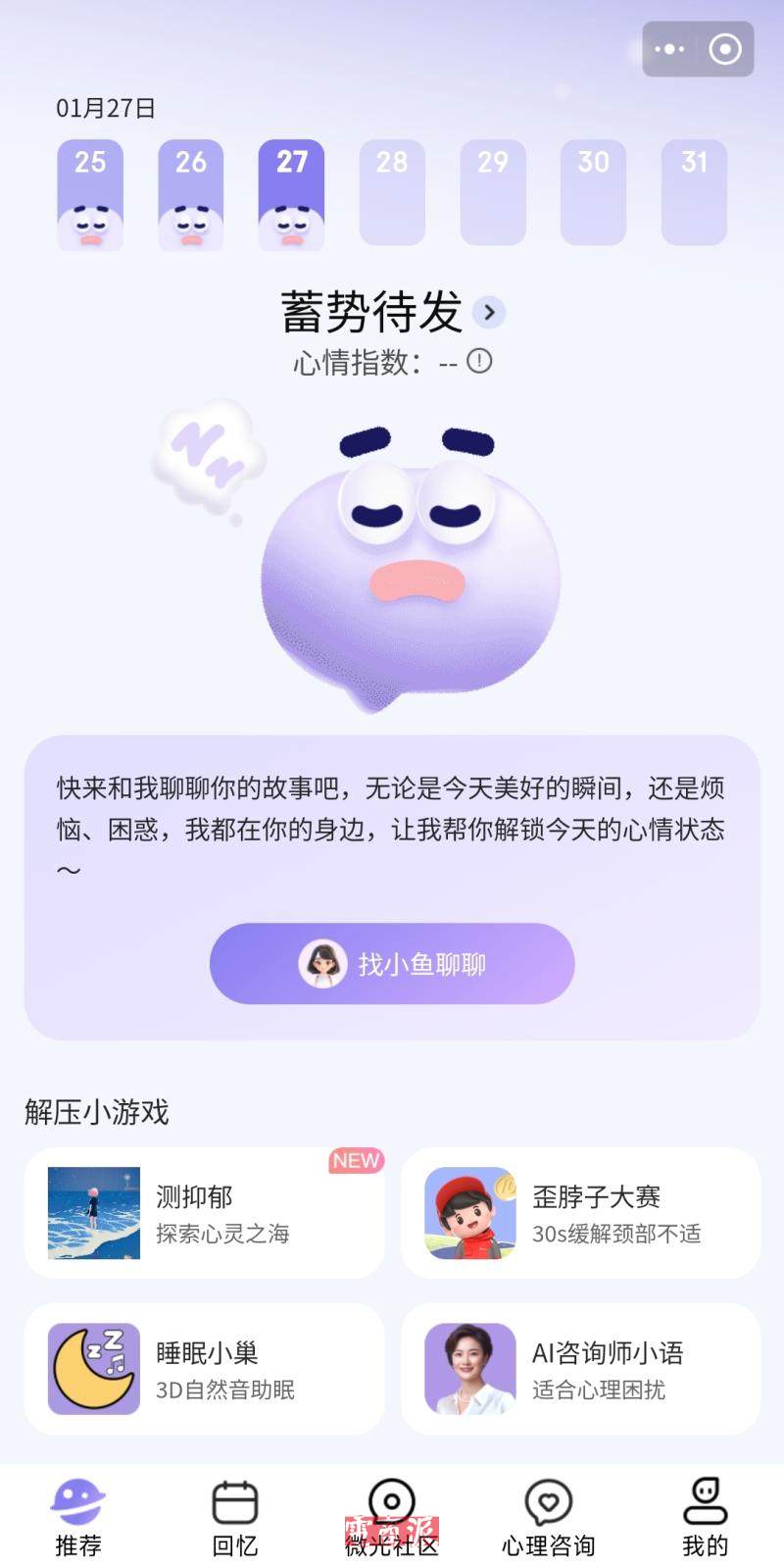
Task: Go to the 微光社区 community tab
Action: (x=392, y=1517)
